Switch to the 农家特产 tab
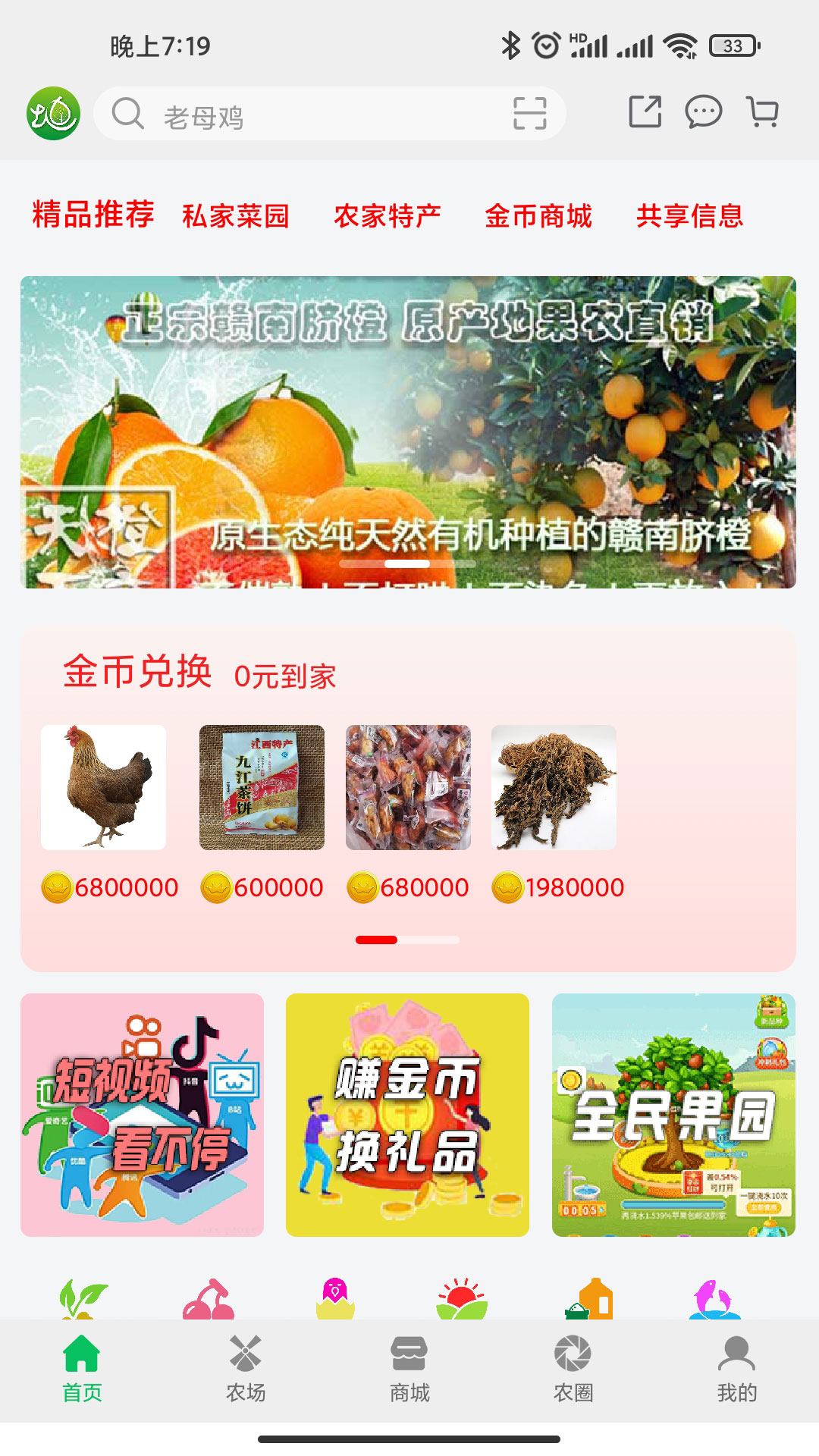This screenshot has width=819, height=1456. tap(388, 216)
